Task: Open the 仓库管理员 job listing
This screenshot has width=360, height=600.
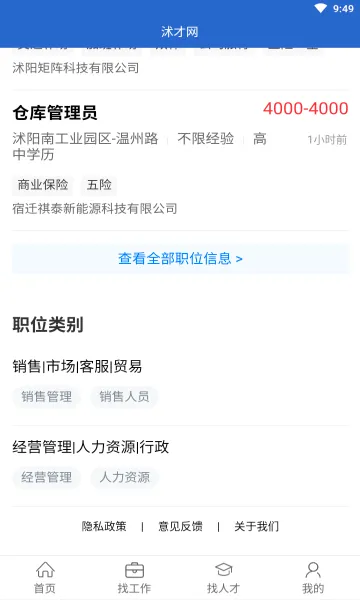Action: tap(180, 160)
